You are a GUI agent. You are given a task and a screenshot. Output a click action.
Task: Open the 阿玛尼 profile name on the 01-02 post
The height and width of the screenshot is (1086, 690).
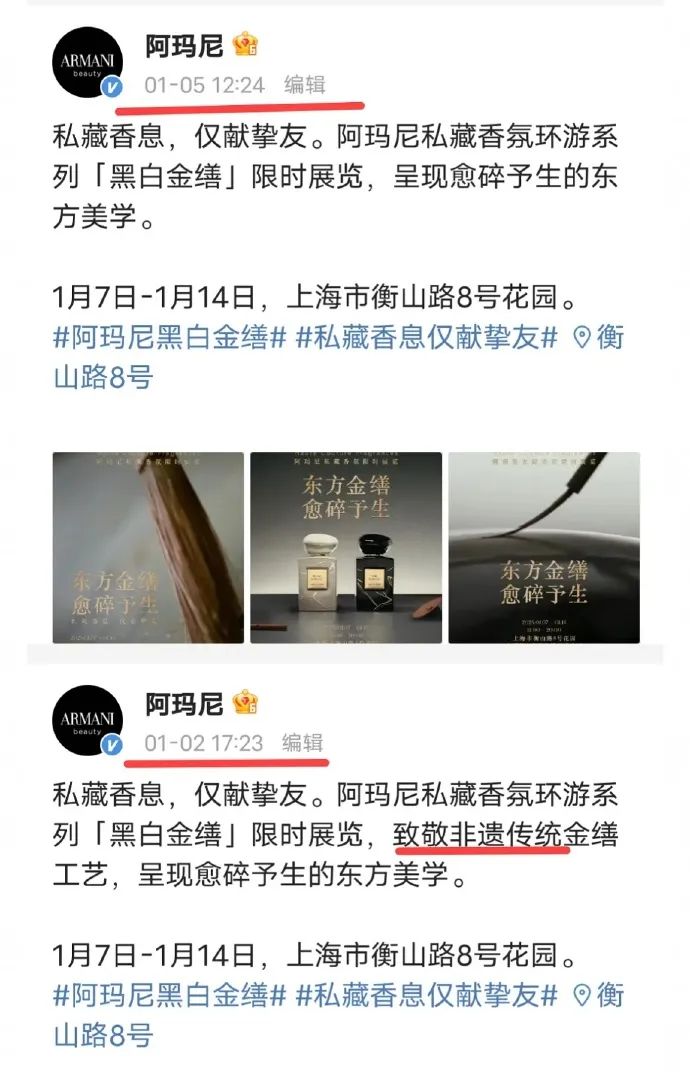pyautogui.click(x=184, y=704)
